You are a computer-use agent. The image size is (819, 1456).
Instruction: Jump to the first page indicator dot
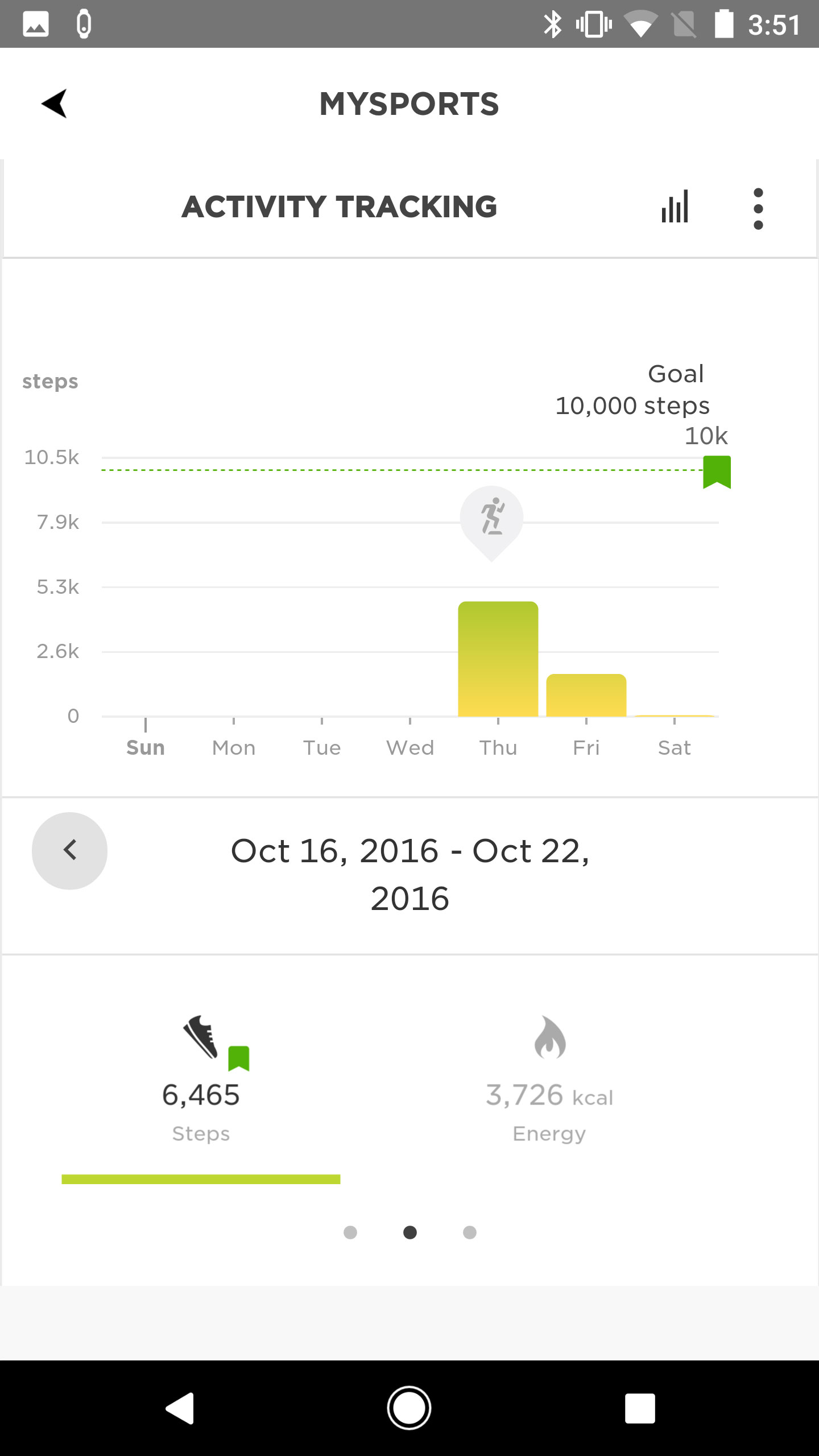[x=350, y=1232]
